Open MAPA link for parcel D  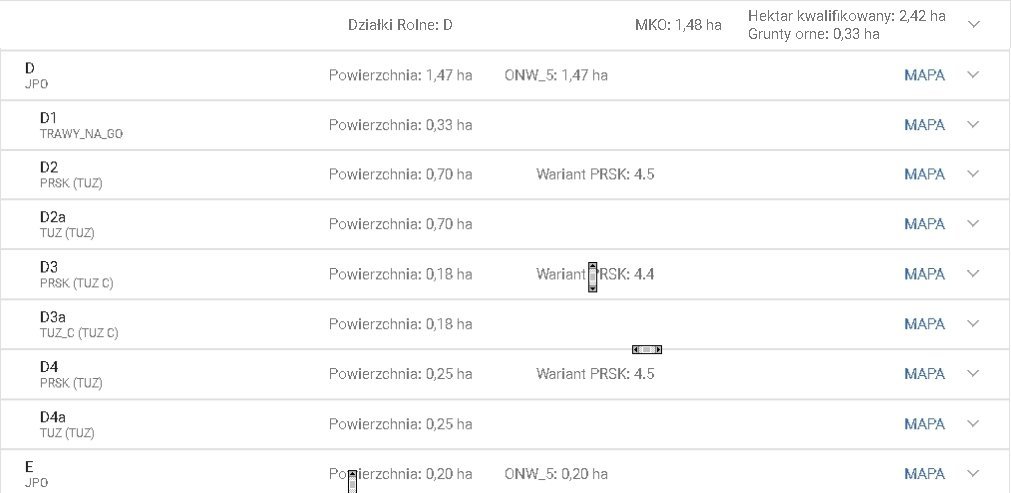(924, 75)
